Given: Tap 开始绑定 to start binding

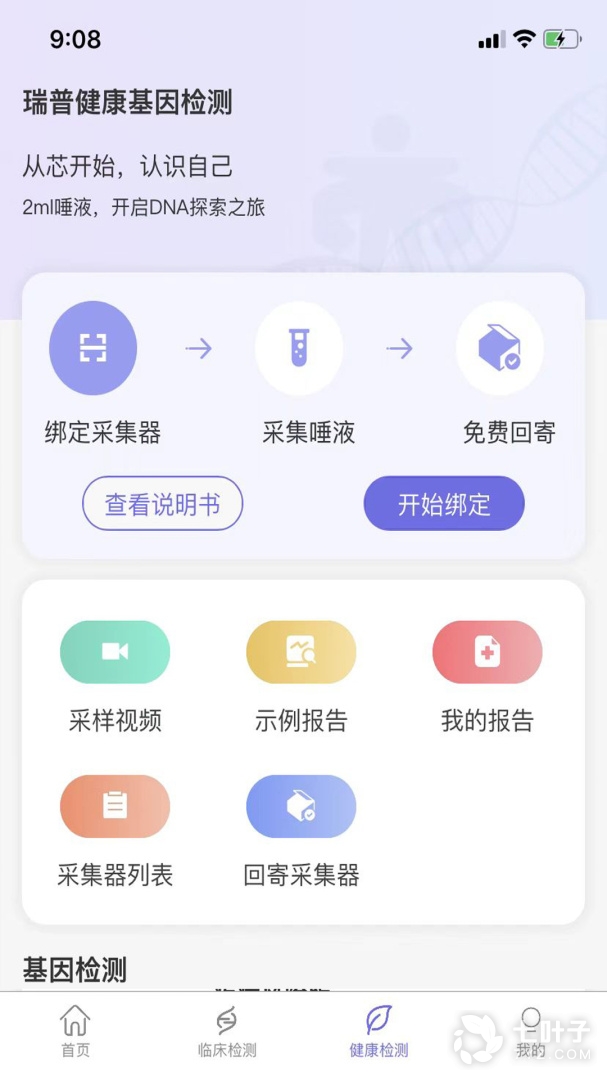Looking at the screenshot, I should tap(443, 503).
